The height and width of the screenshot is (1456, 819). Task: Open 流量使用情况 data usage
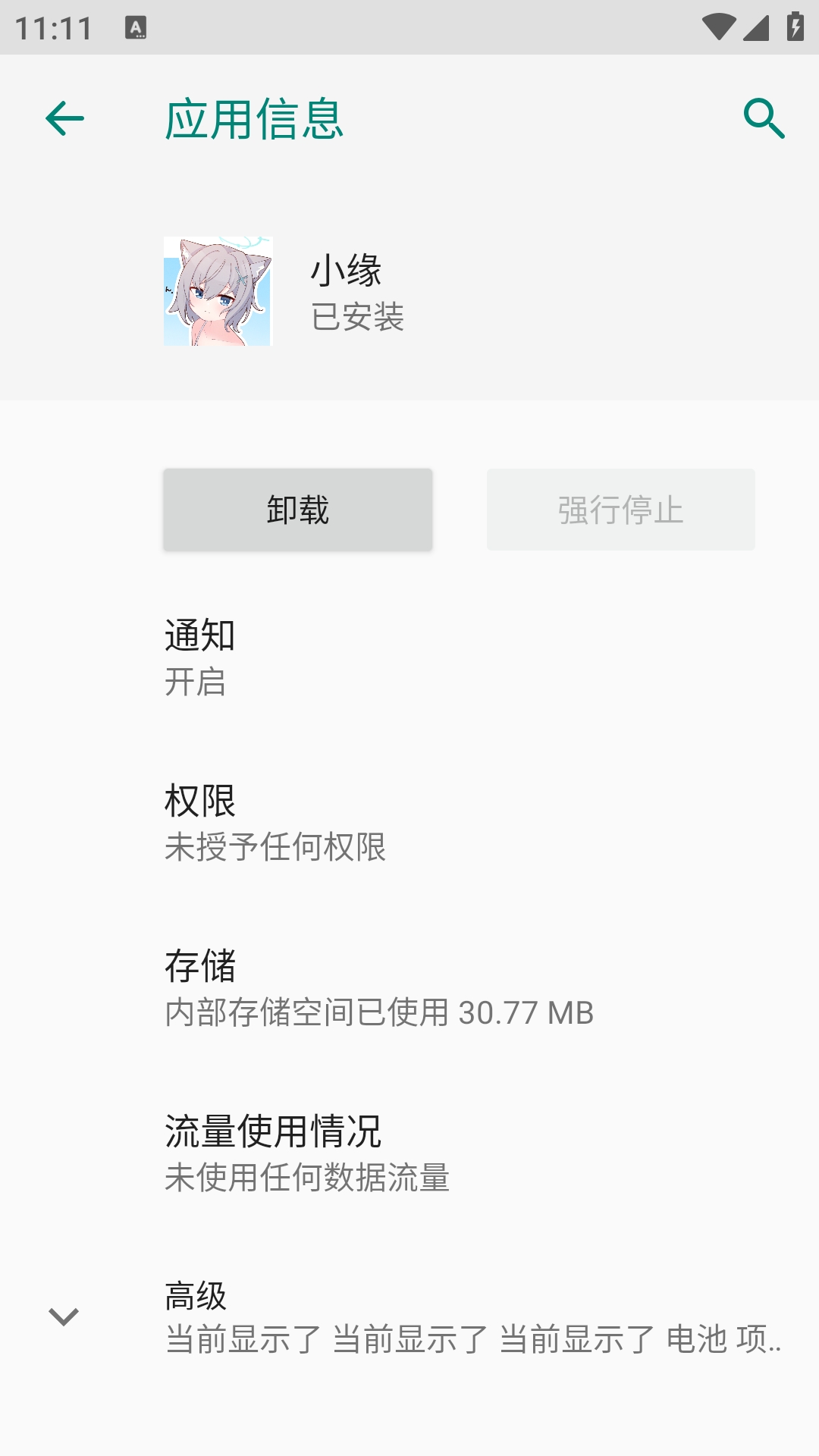409,1153
